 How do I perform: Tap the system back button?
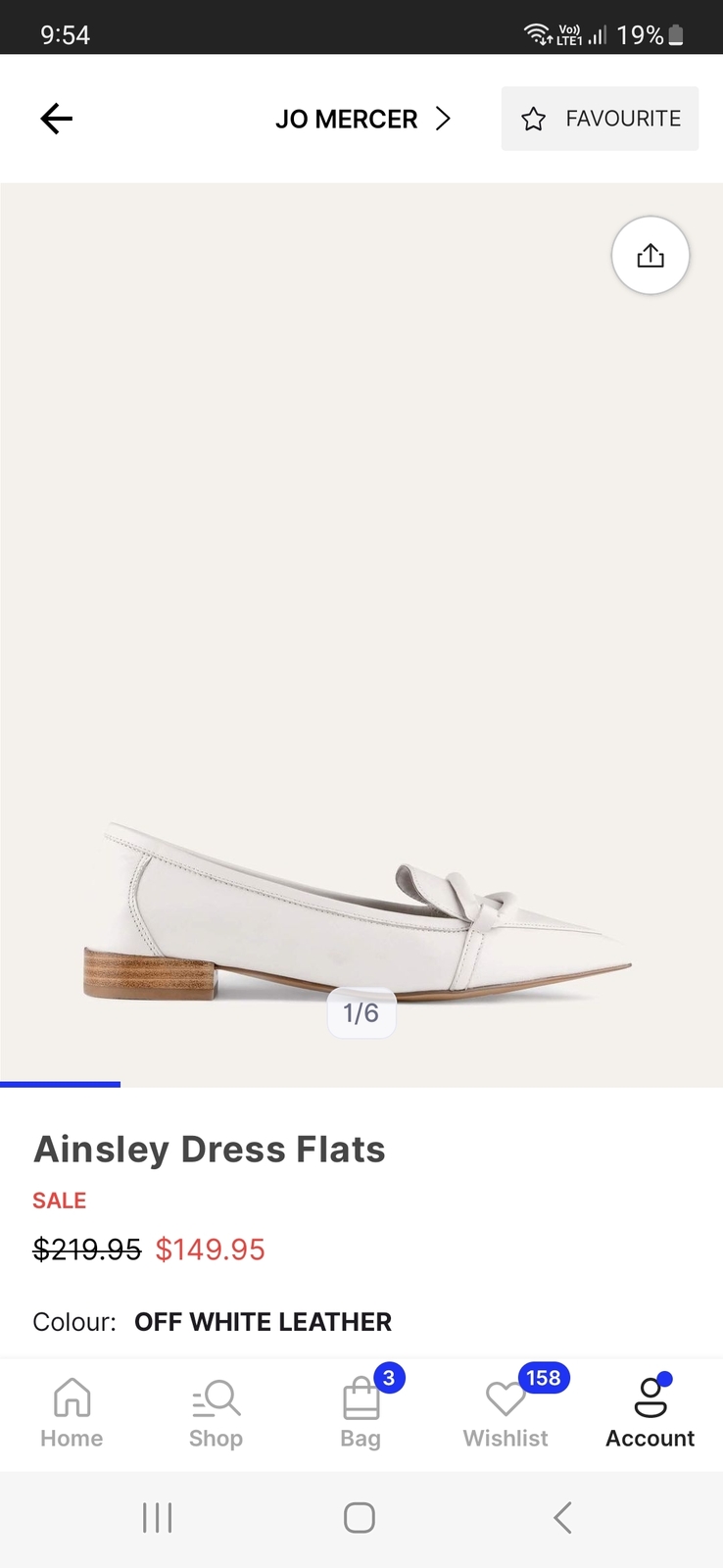(562, 1517)
